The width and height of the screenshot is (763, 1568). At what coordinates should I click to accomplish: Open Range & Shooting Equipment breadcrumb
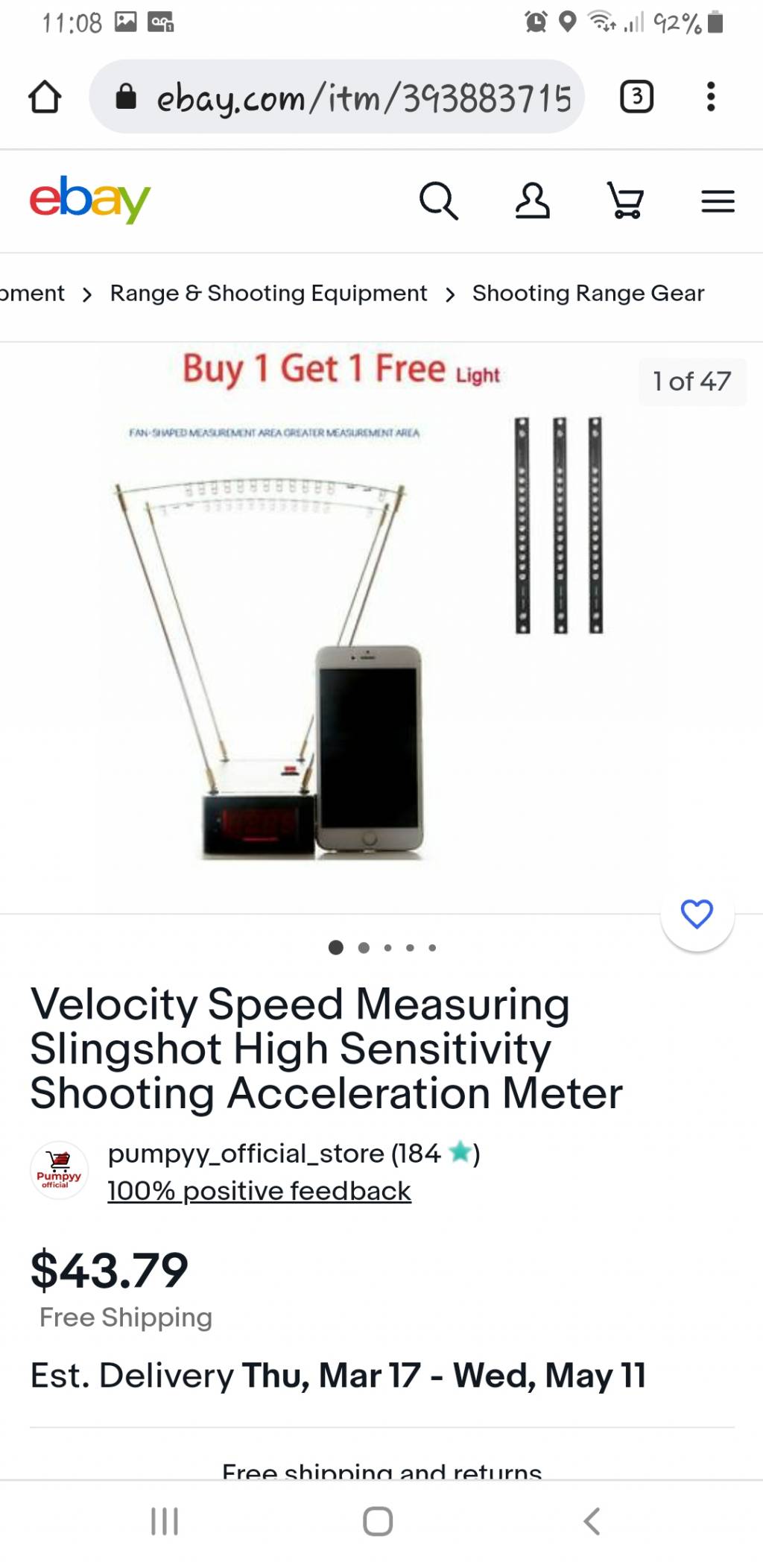point(268,294)
